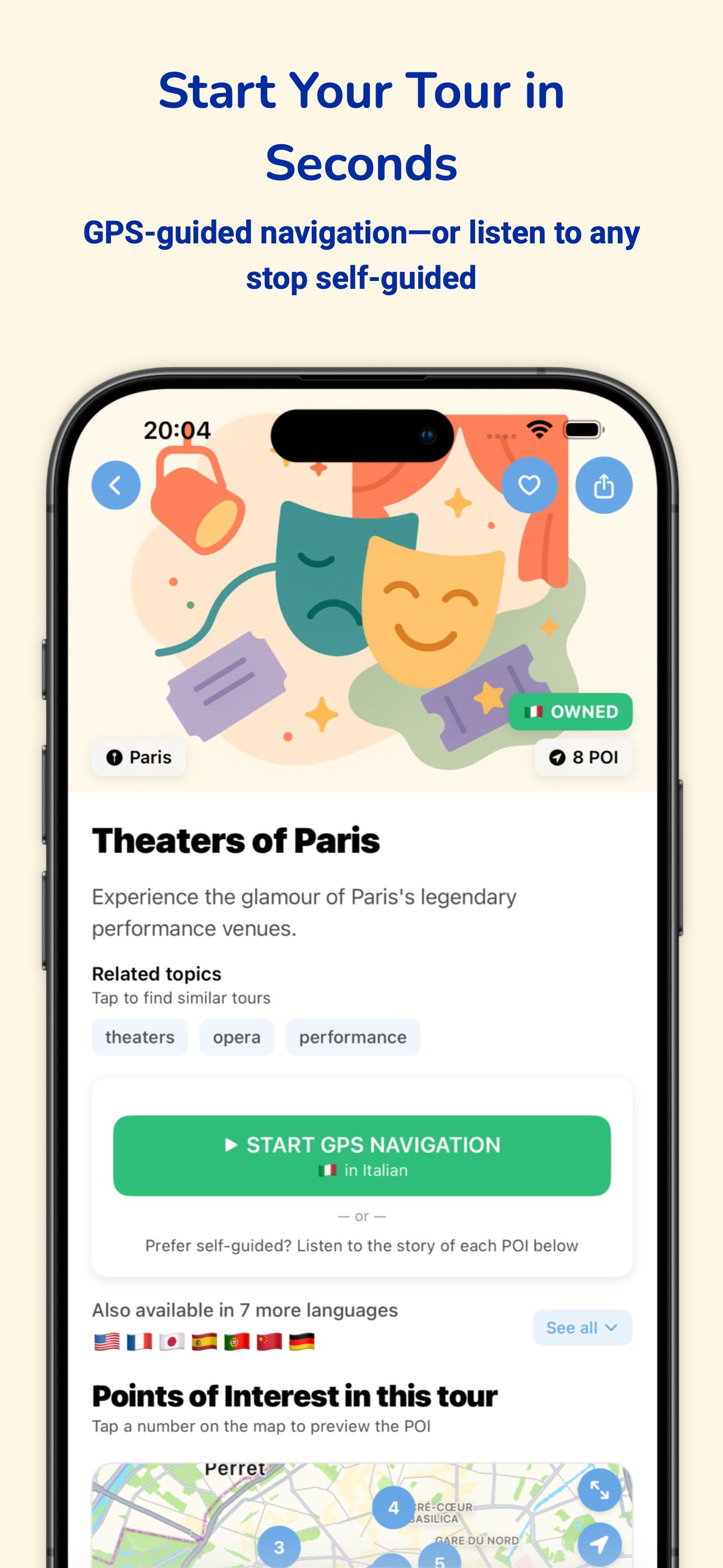This screenshot has width=723, height=1568.
Task: Expand the See all languages list
Action: coord(582,1328)
